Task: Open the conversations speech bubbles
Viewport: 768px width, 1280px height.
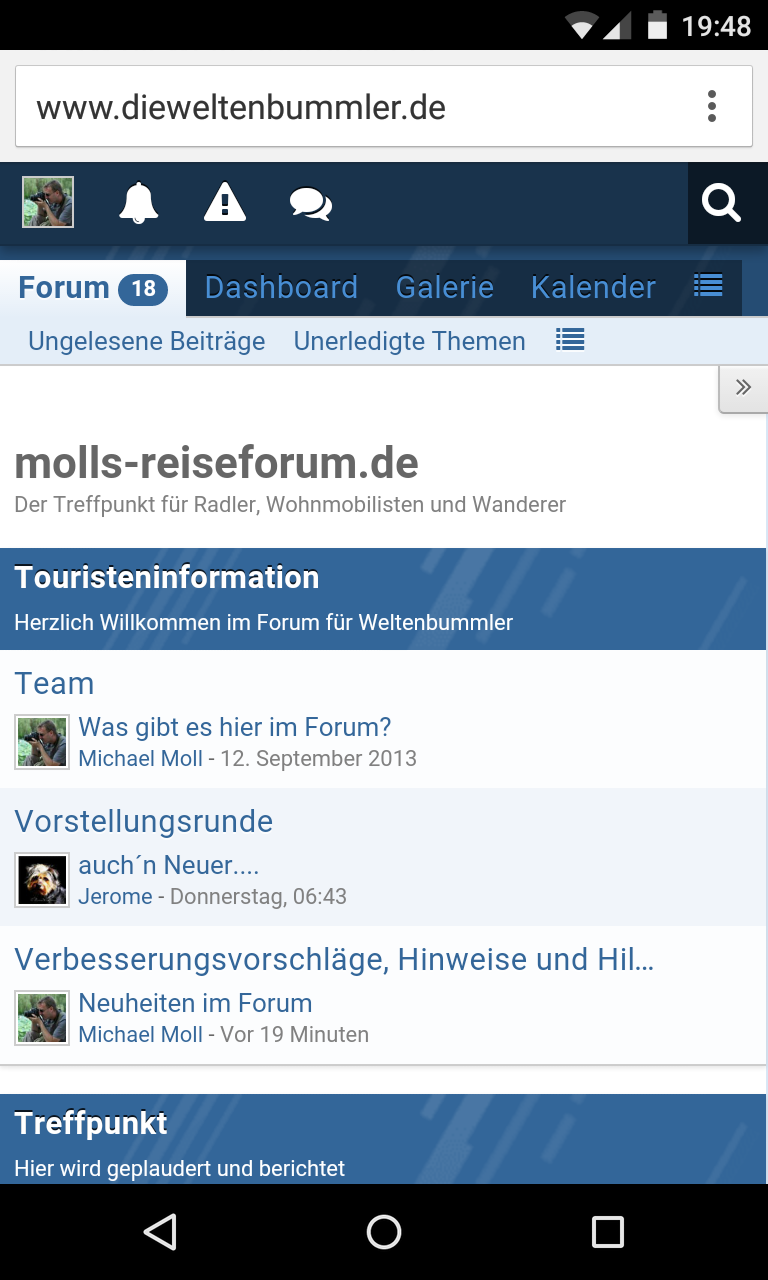Action: (x=311, y=204)
